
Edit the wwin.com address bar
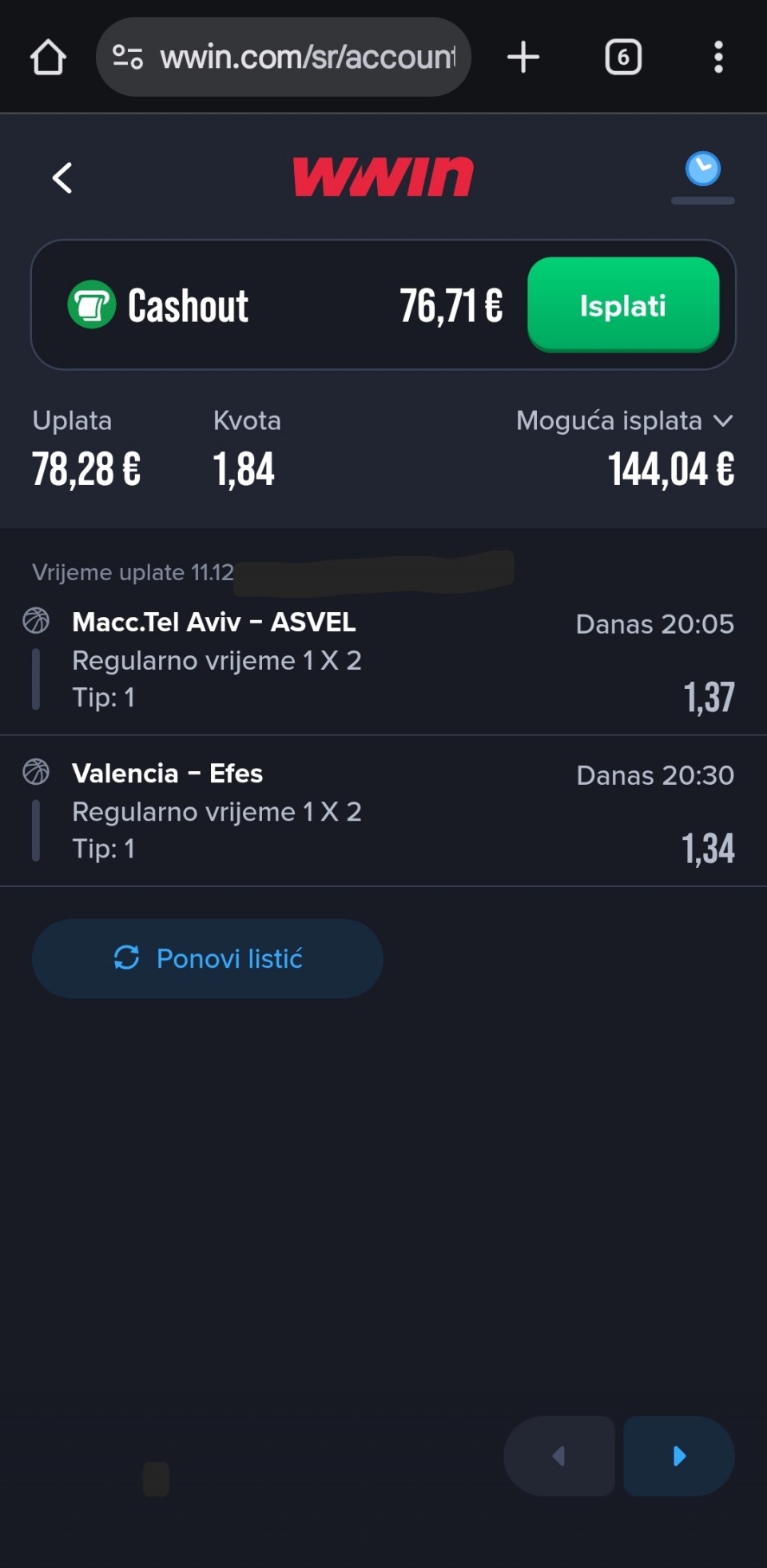click(307, 58)
